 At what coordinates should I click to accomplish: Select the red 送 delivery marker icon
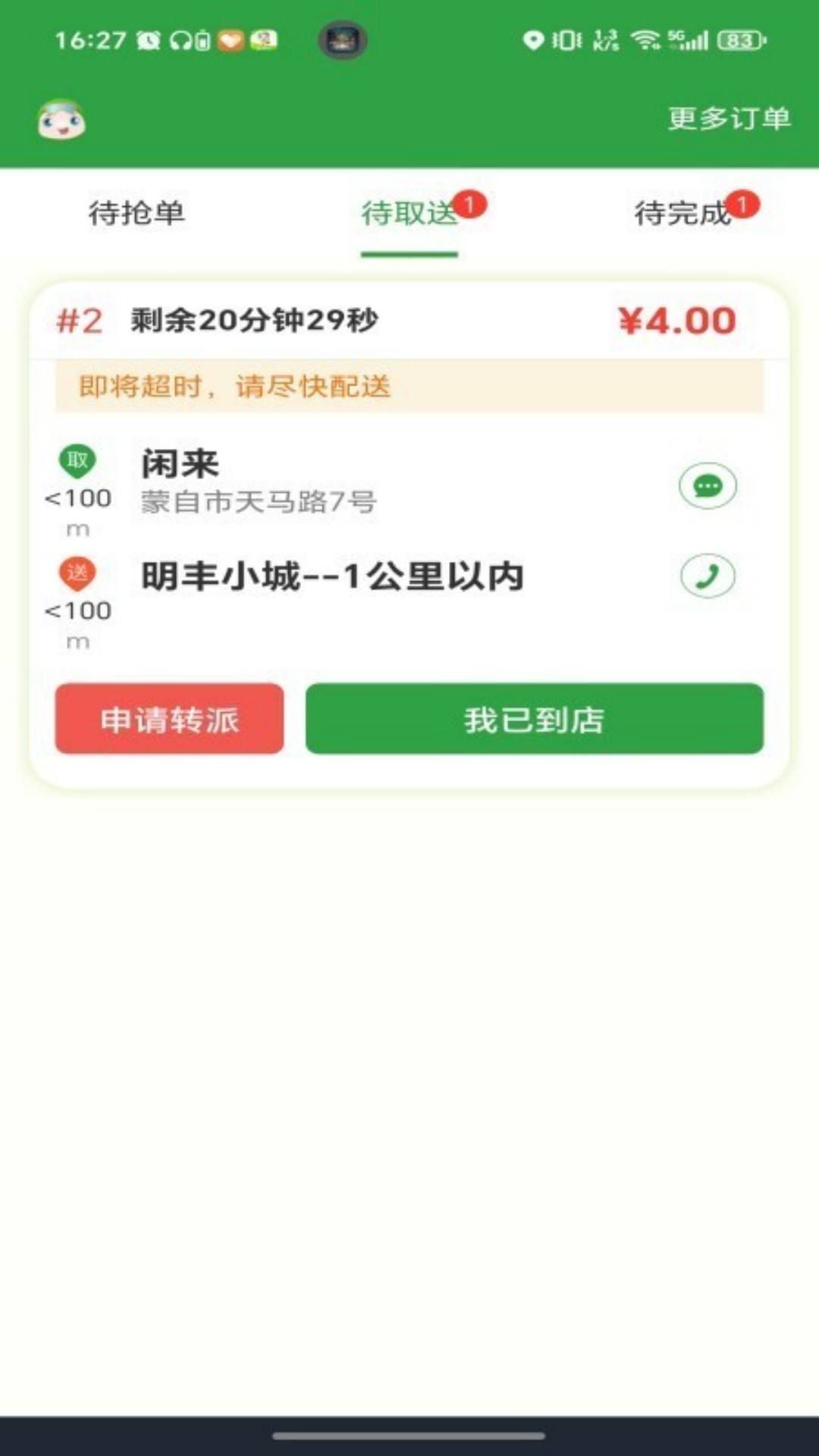[x=78, y=573]
